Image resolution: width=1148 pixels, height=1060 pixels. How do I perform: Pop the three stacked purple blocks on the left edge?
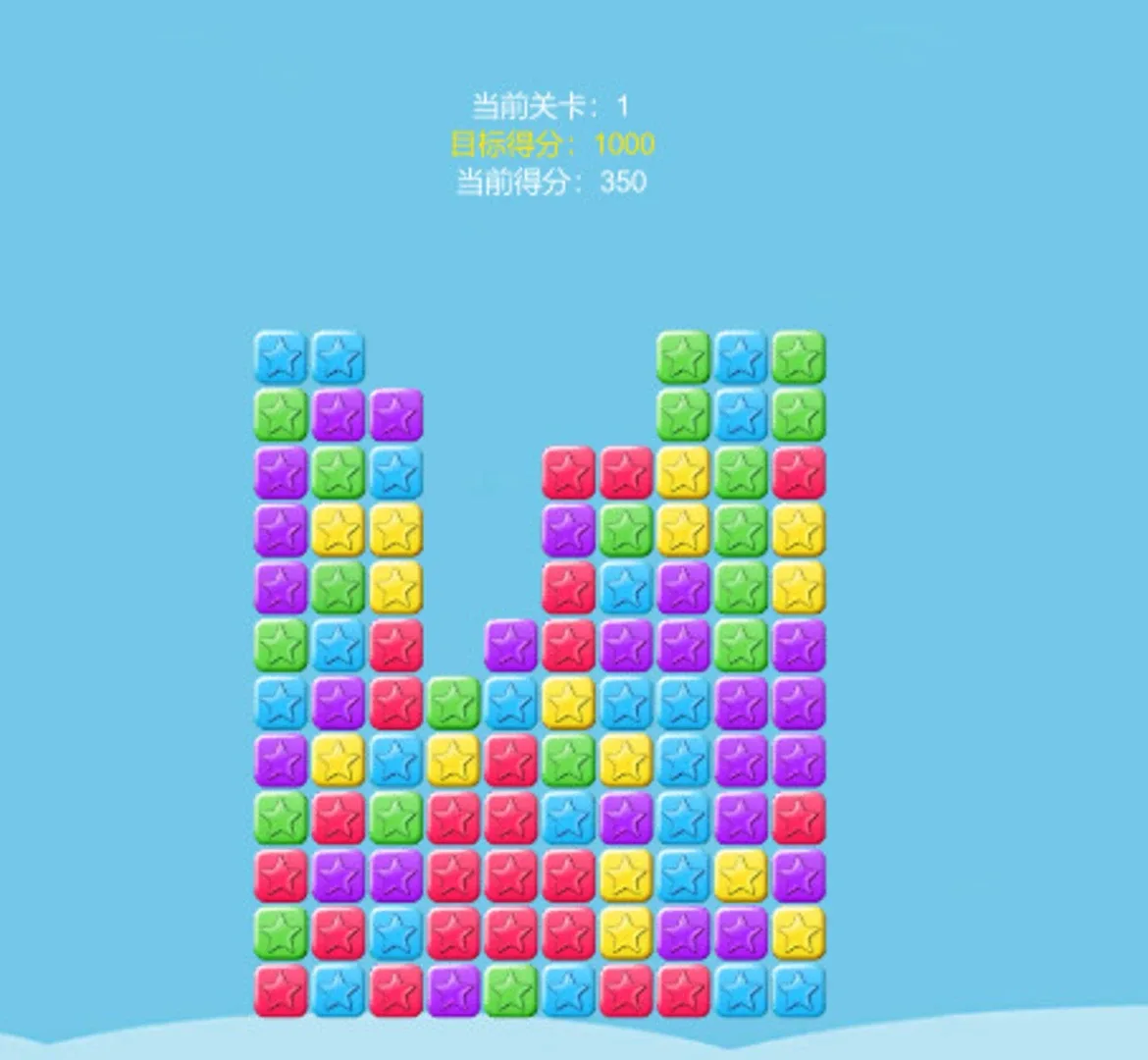coord(281,530)
